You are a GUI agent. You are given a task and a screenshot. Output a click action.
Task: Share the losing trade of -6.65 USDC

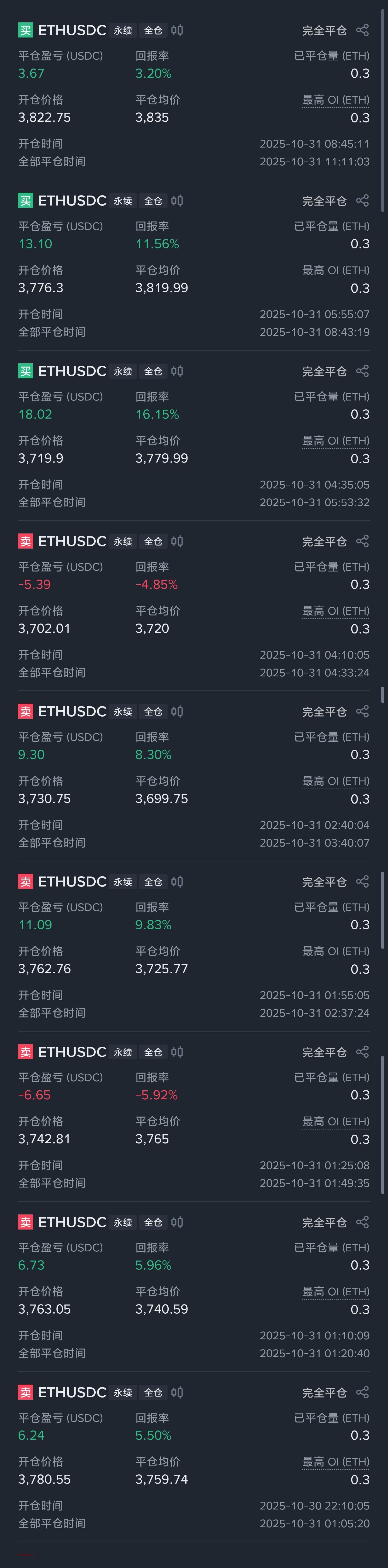(x=362, y=1052)
